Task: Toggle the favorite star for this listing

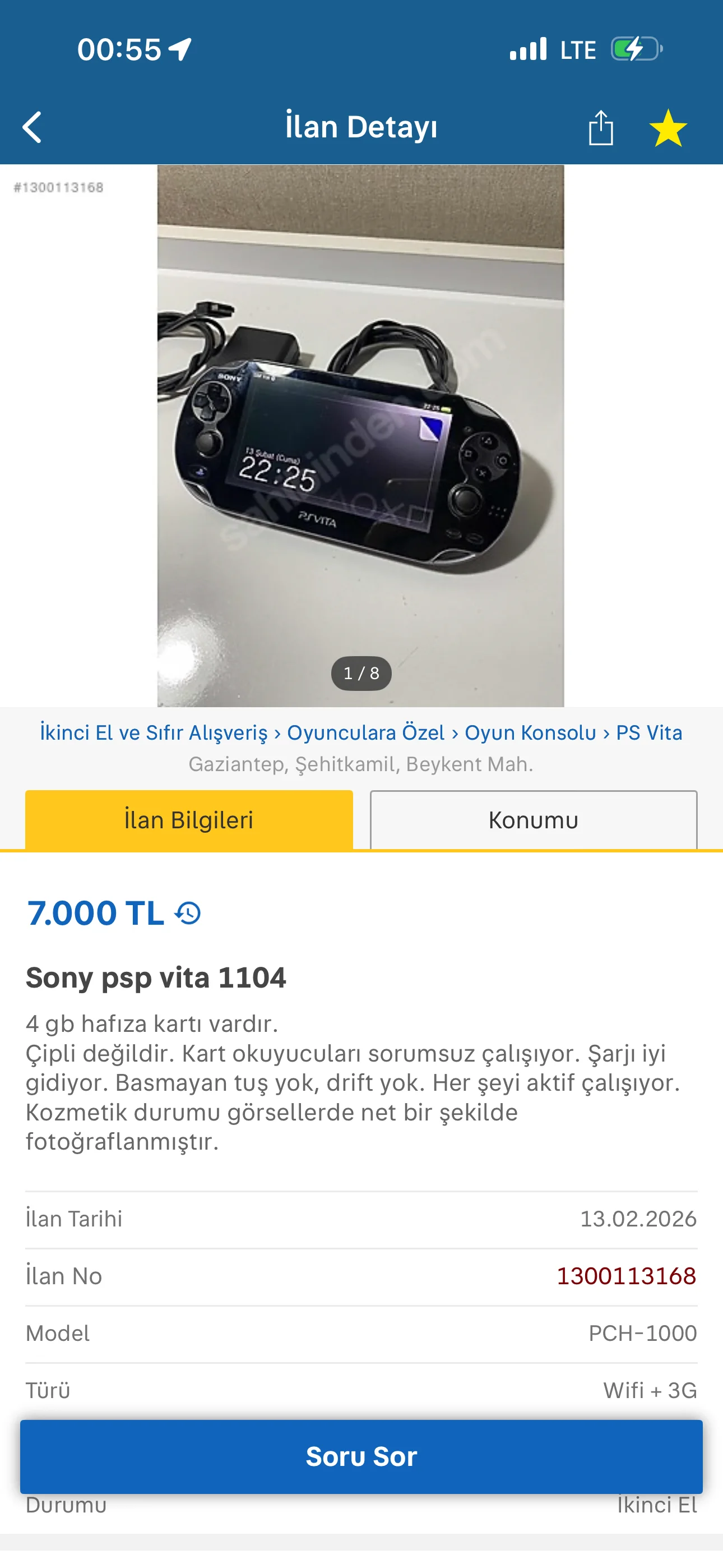Action: pyautogui.click(x=668, y=128)
